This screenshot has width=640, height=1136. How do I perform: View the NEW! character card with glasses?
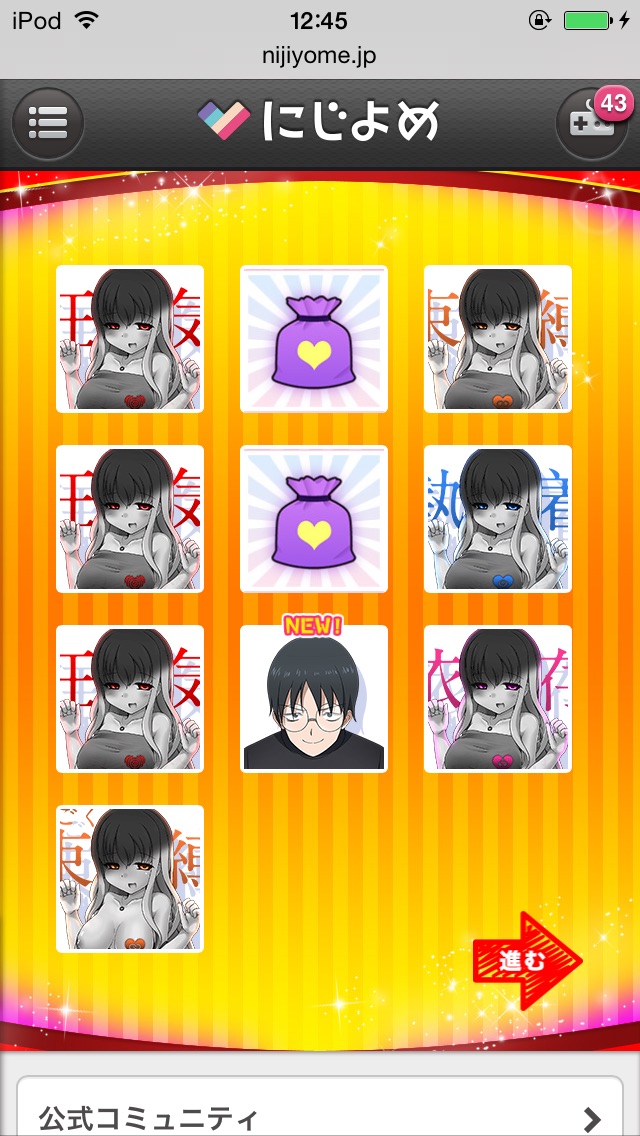pos(313,699)
